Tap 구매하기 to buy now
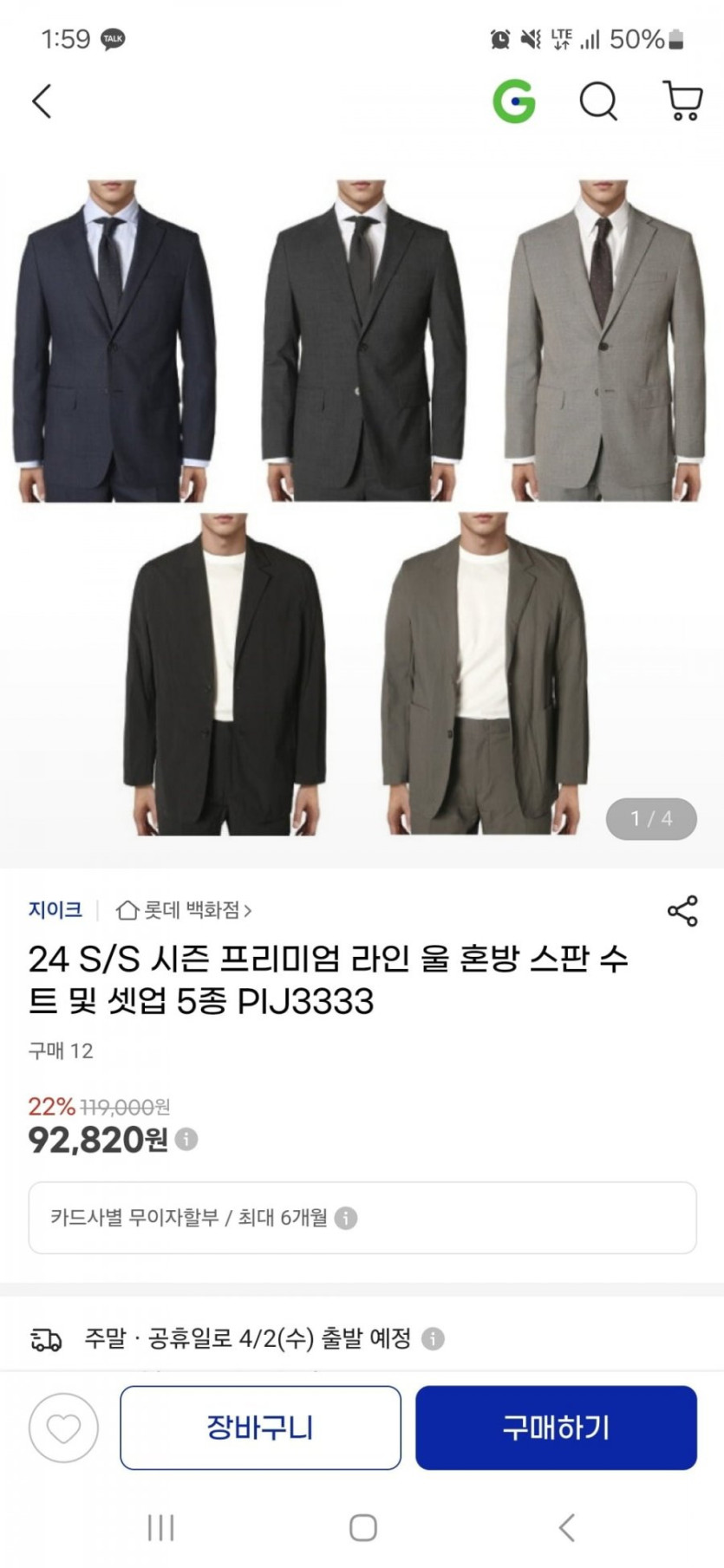 click(x=556, y=1428)
